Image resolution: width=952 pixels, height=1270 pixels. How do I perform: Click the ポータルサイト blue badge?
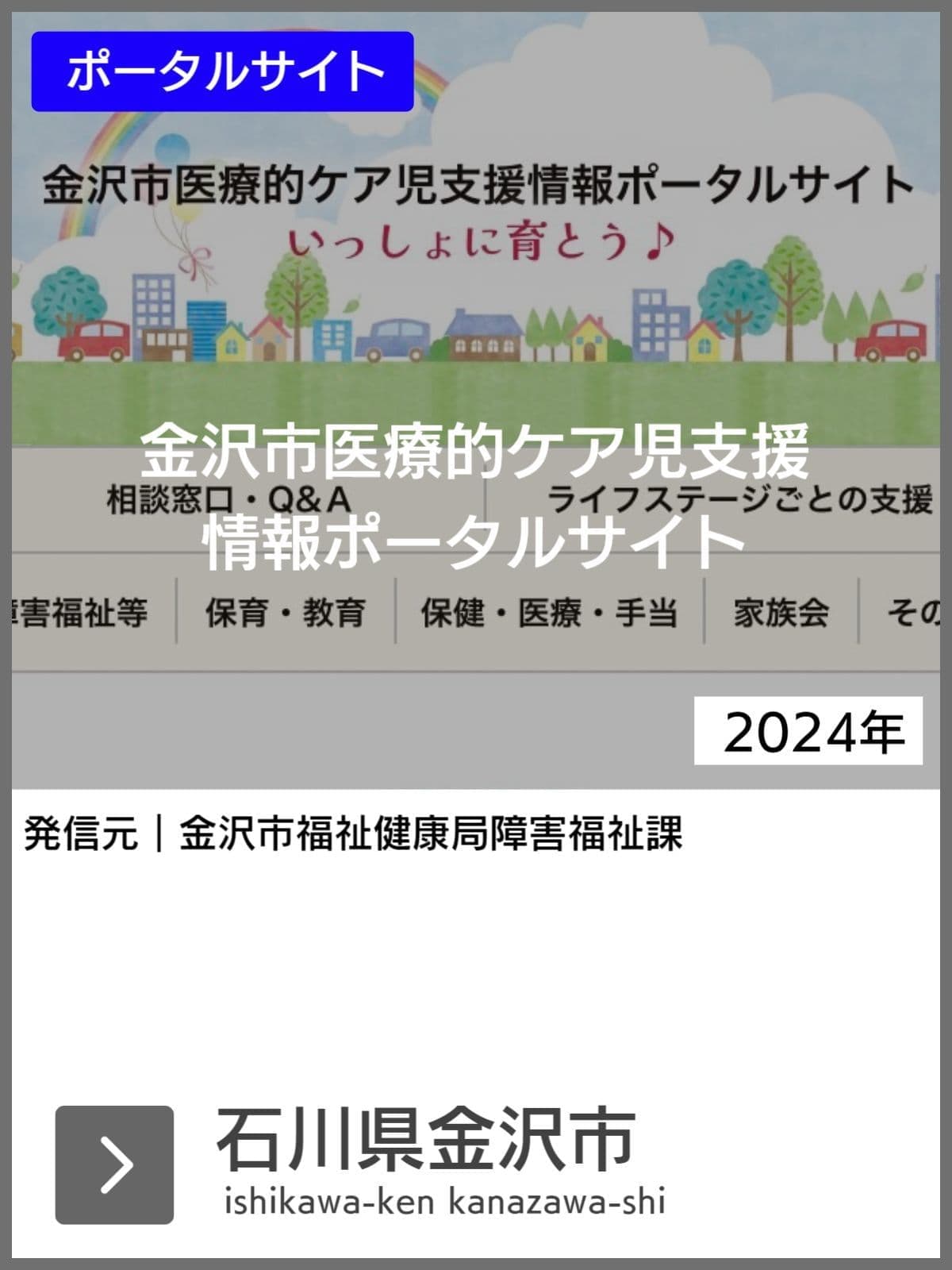[221, 70]
